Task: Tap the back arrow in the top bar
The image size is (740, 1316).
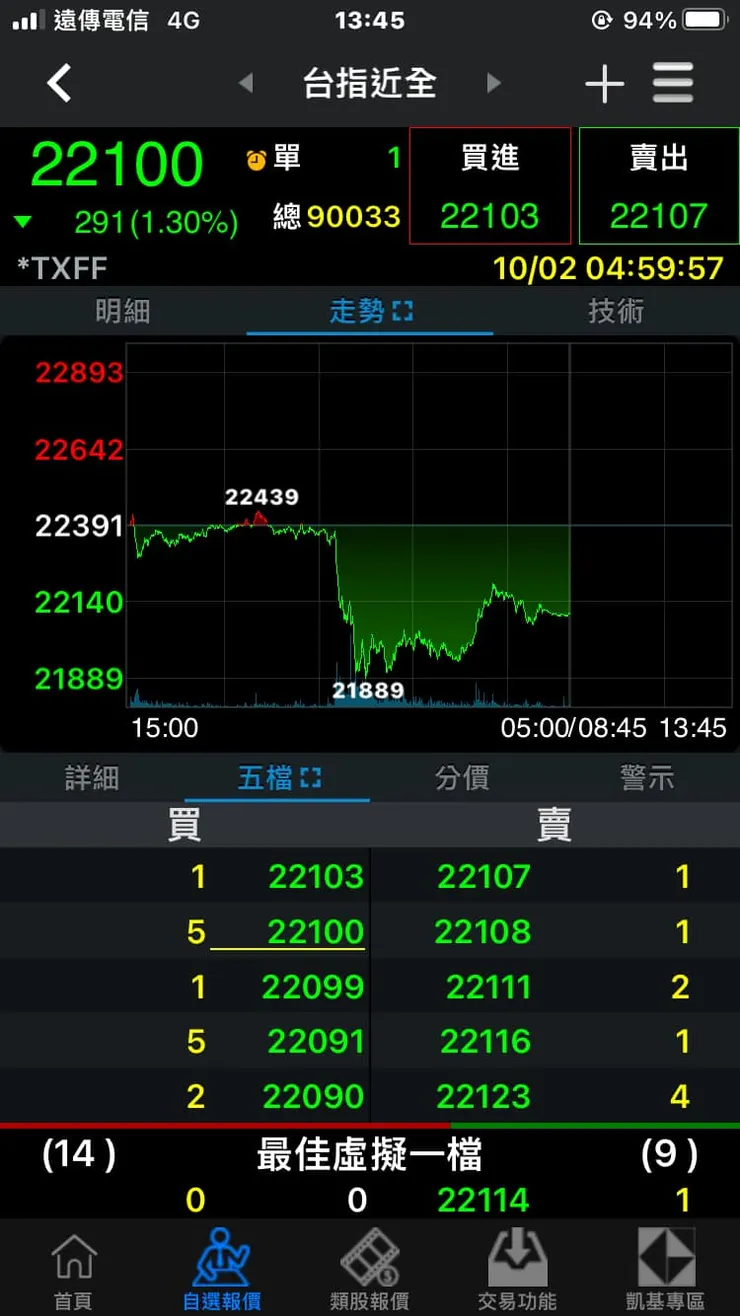Action: tap(59, 84)
